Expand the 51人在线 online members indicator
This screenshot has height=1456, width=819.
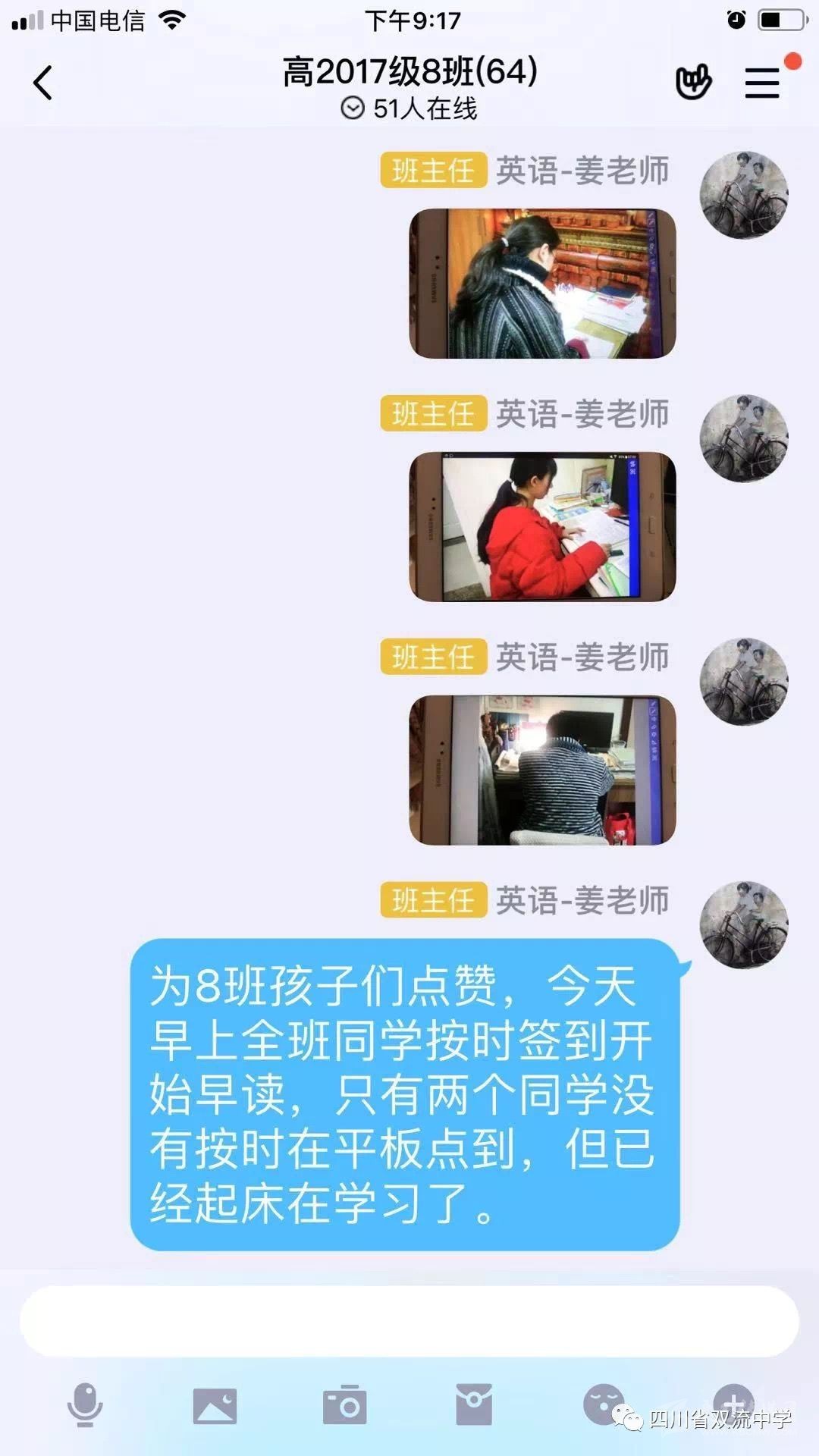409,108
